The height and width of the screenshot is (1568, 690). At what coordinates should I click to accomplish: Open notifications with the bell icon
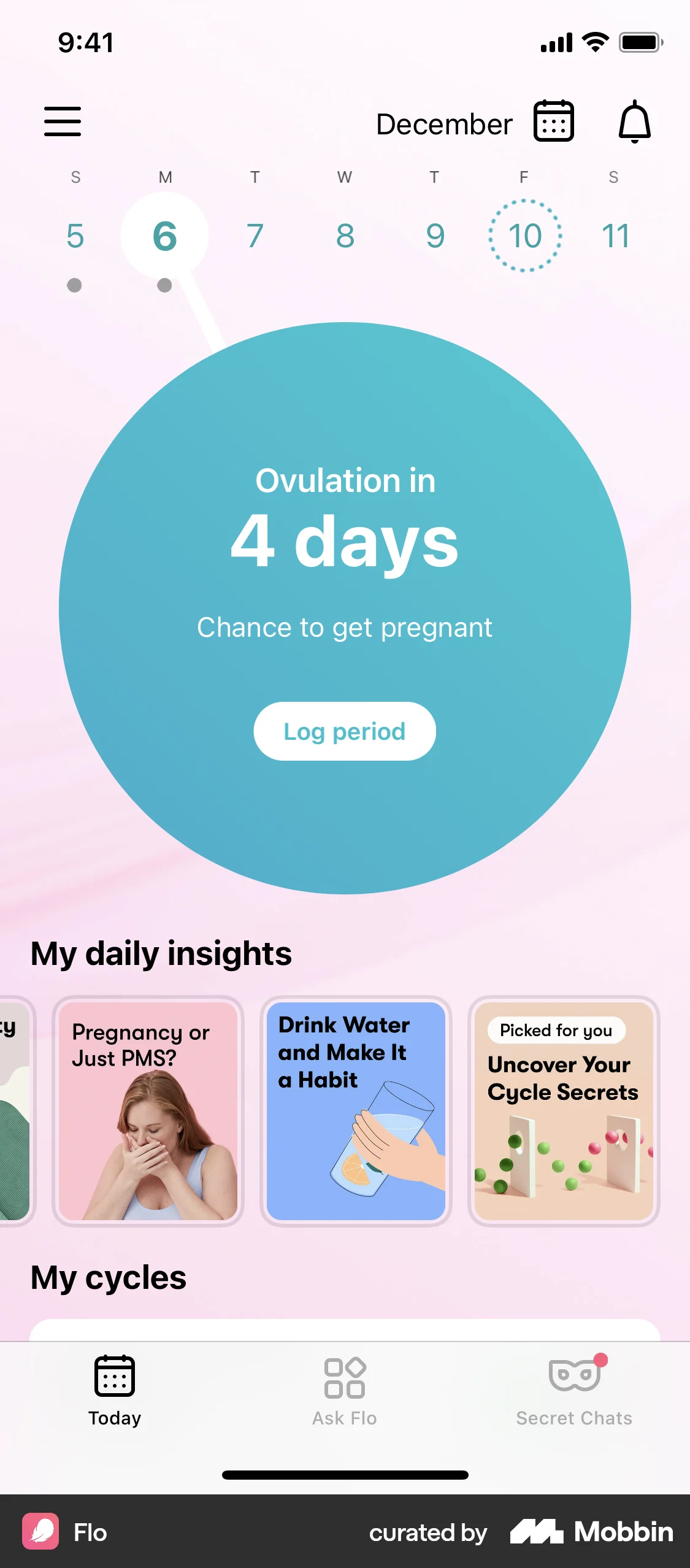pyautogui.click(x=634, y=121)
